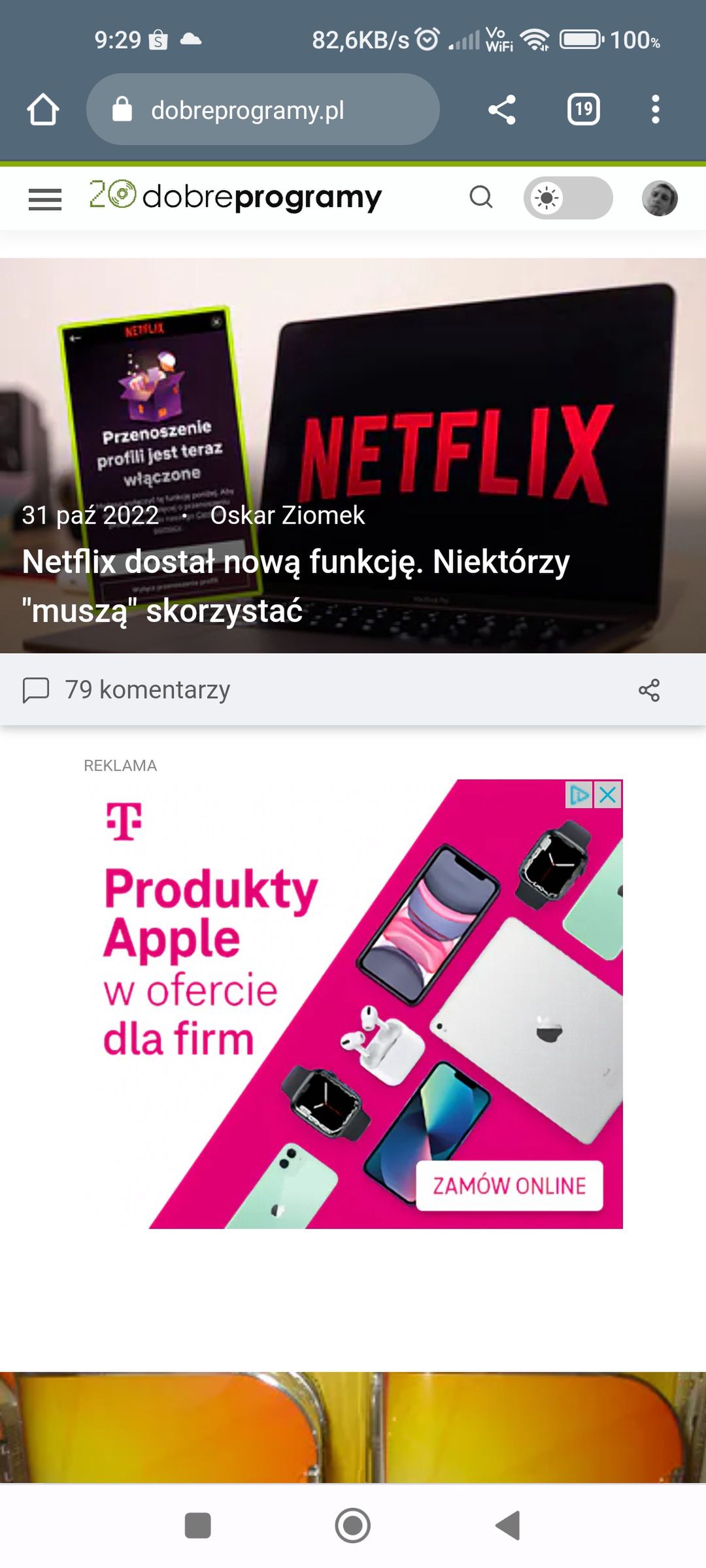Go to dobreprogramy home via logo
This screenshot has height=1568, width=706.
click(x=235, y=196)
